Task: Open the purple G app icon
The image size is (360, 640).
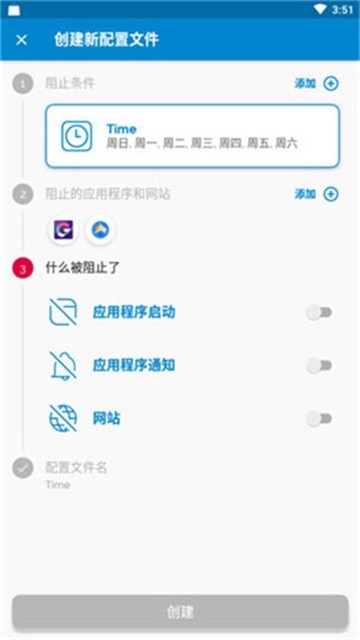Action: click(63, 230)
